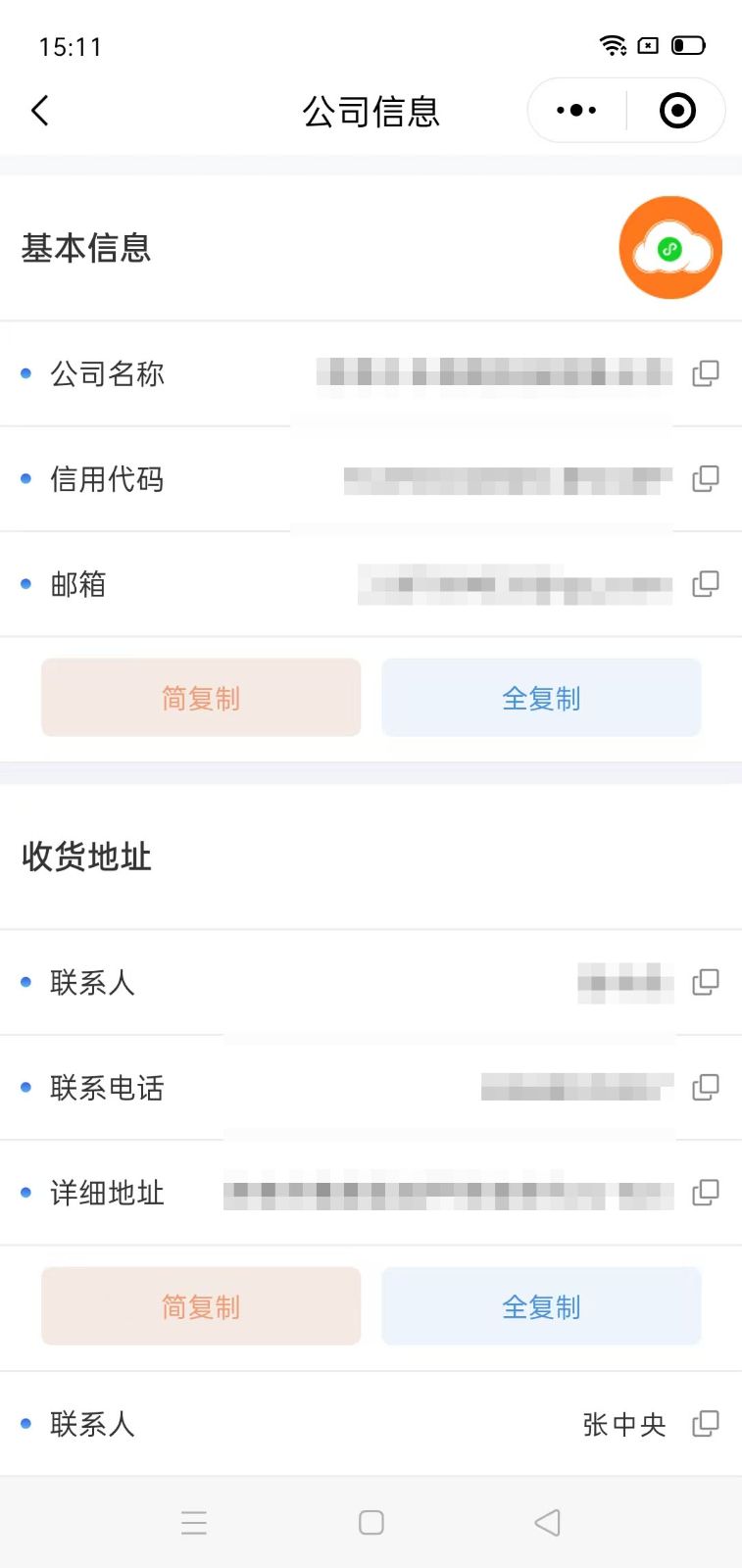This screenshot has width=742, height=1568.
Task: Copy the 邮箱 value
Action: tap(706, 584)
